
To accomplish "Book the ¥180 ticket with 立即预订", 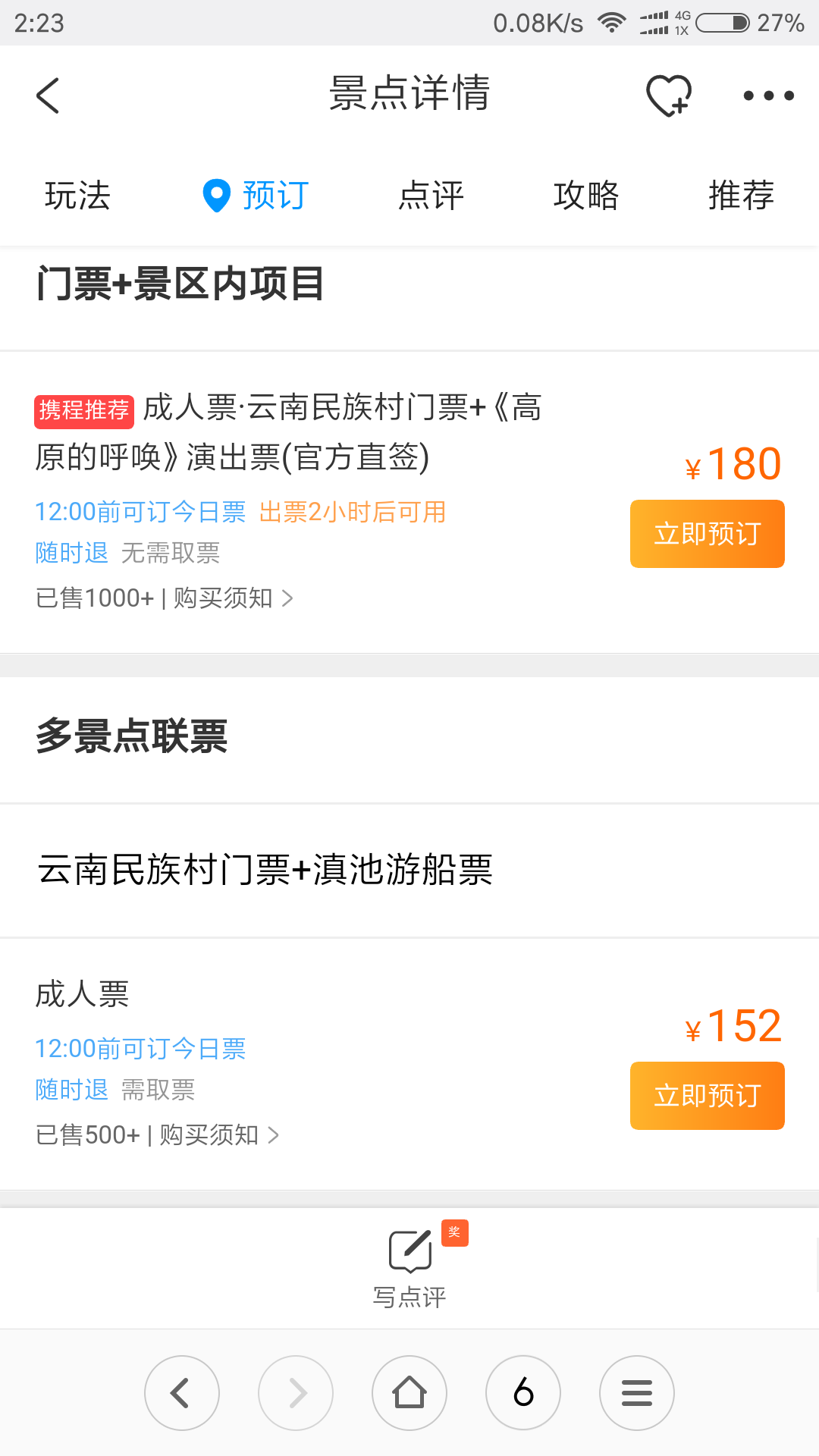I will click(x=707, y=534).
